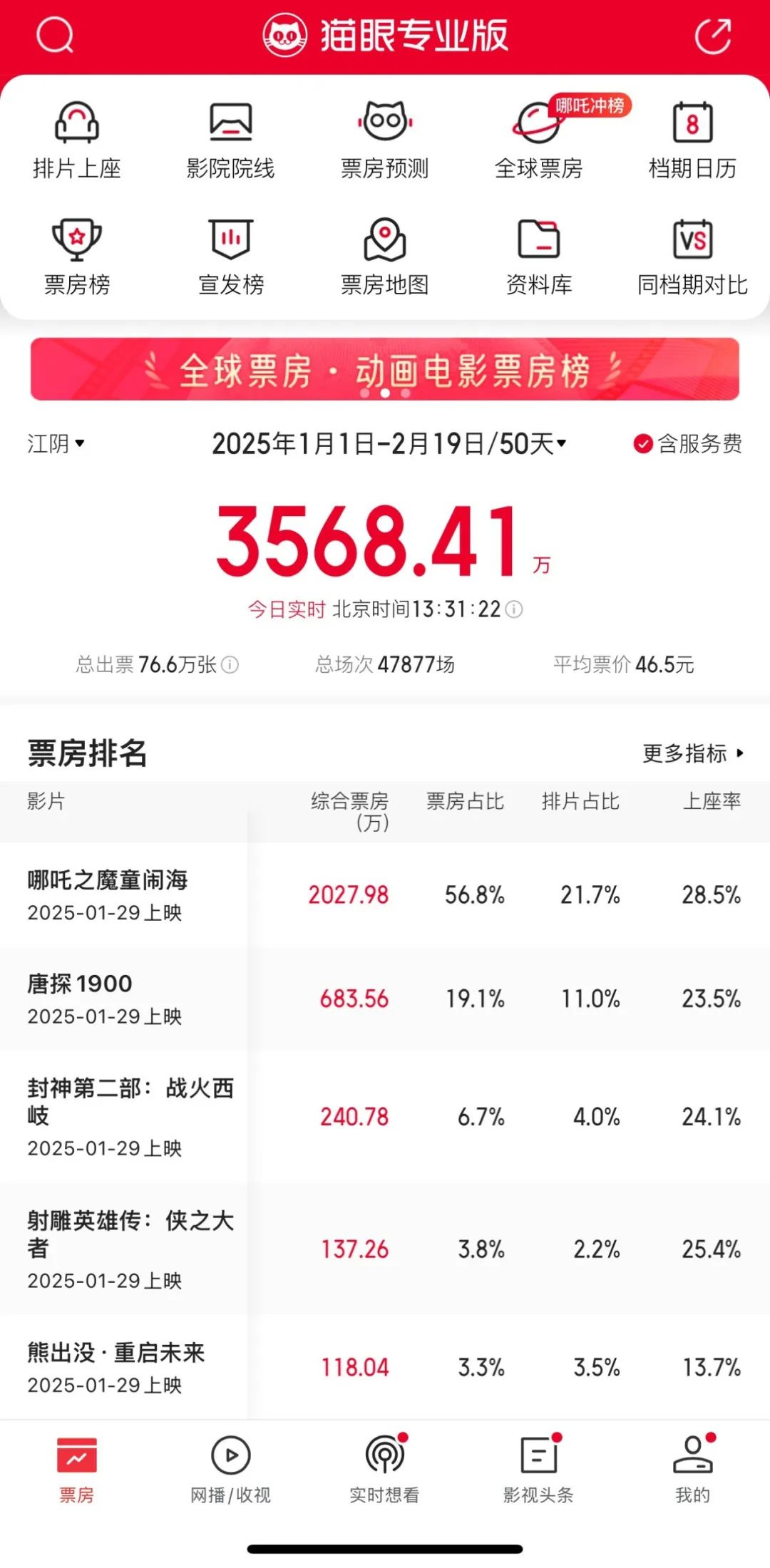Open 票房预测 shortcut
The width and height of the screenshot is (770, 1568).
point(385,140)
